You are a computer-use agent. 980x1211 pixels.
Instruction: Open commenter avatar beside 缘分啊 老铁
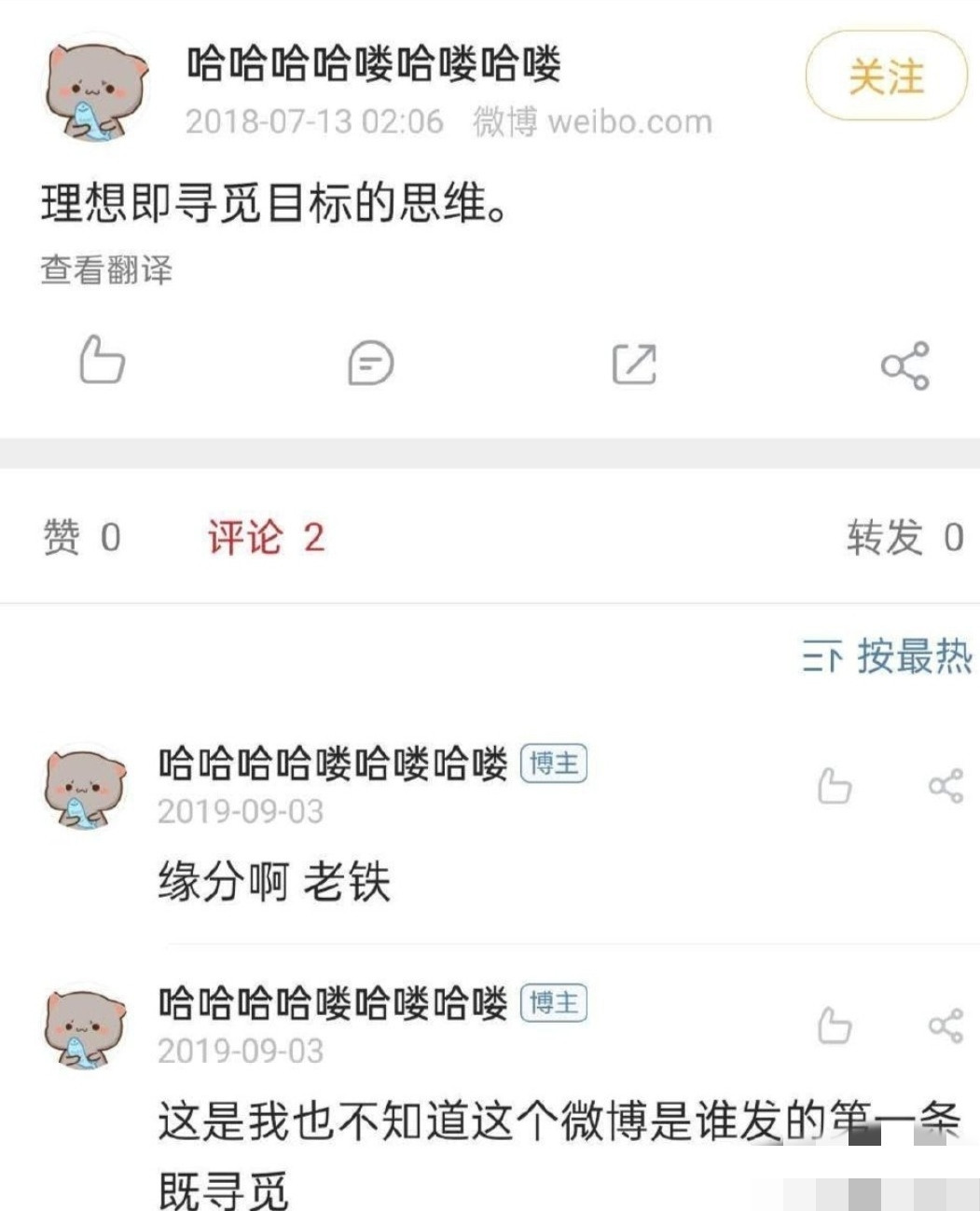pyautogui.click(x=85, y=789)
